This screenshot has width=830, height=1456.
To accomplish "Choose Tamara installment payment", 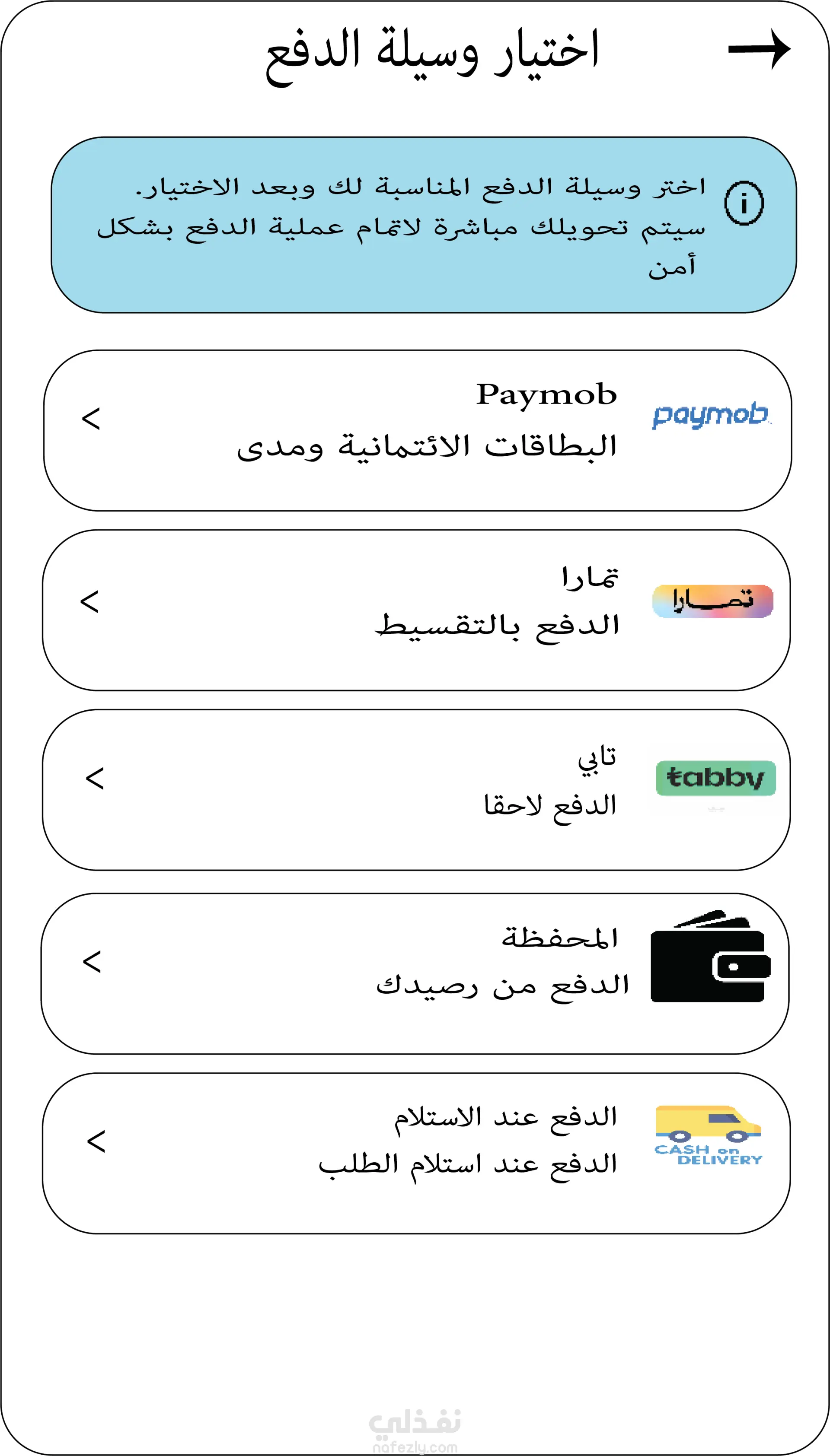I will pyautogui.click(x=416, y=610).
